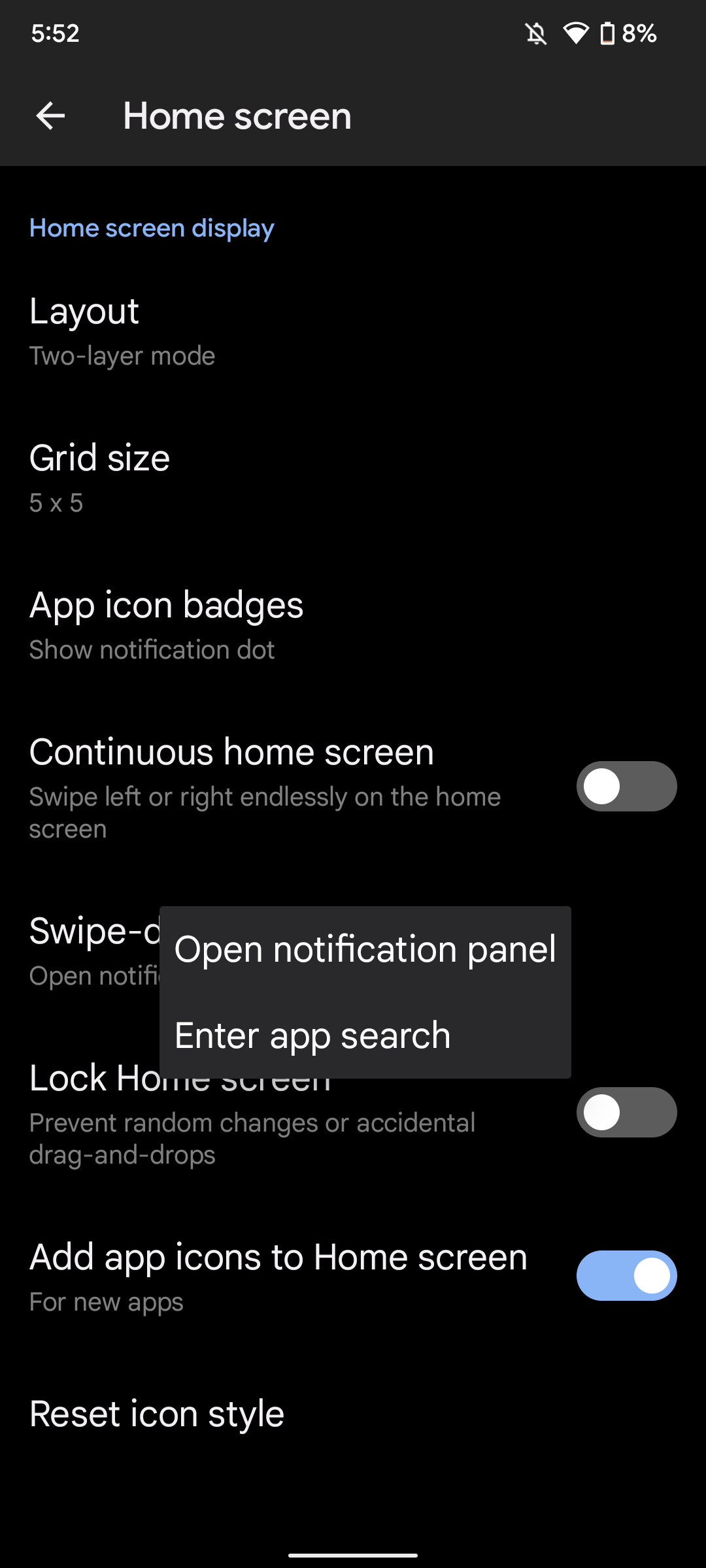Go back from Home screen settings
This screenshot has height=1568, width=706.
[50, 116]
